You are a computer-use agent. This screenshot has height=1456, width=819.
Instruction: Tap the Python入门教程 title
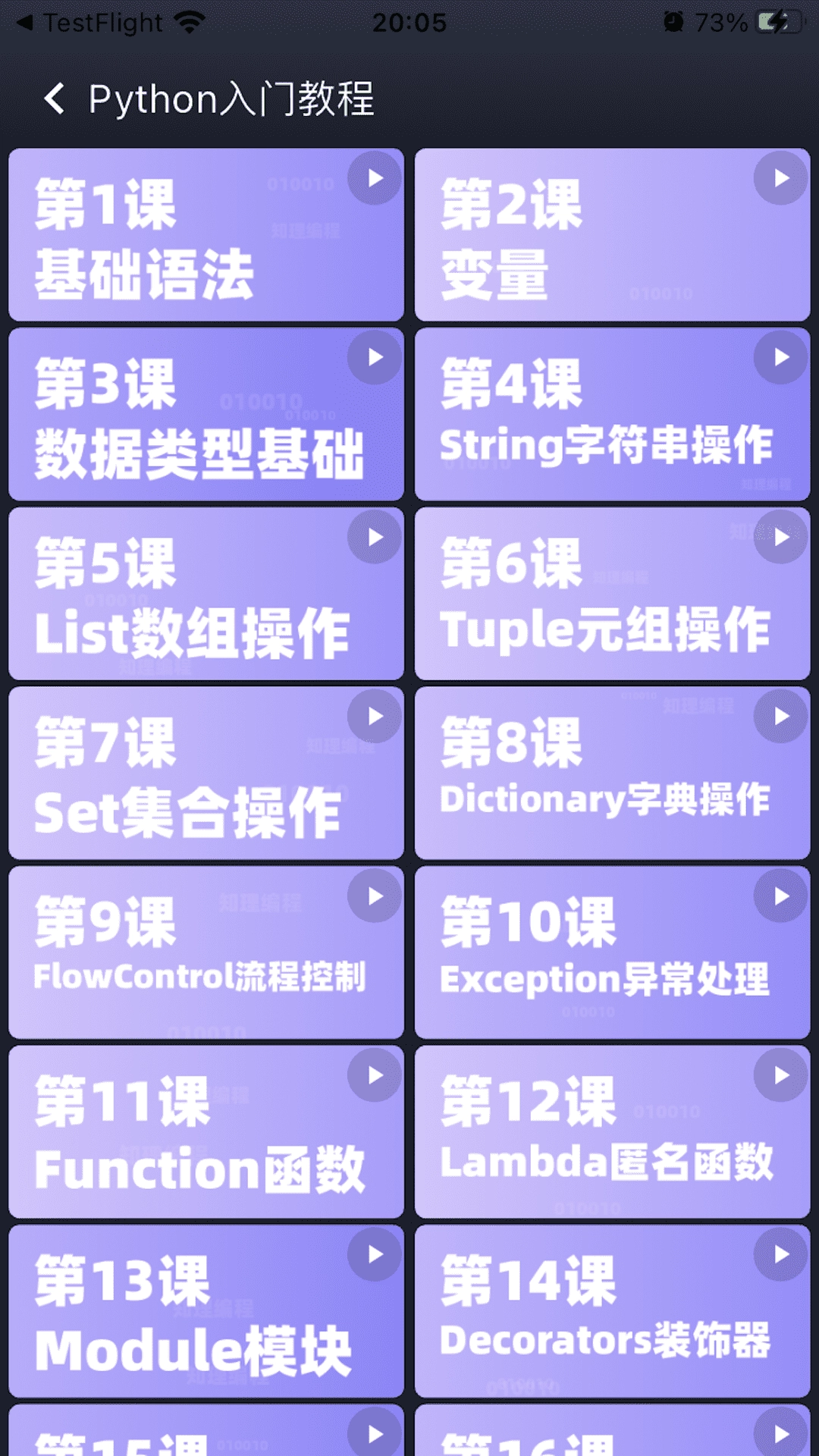pos(231,99)
